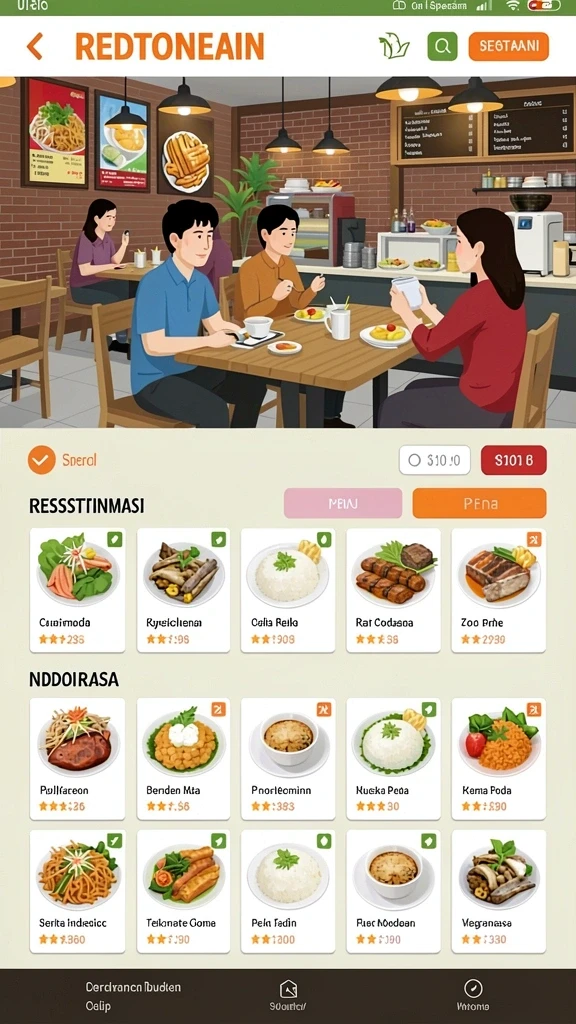Open the Camimoda dish card
This screenshot has height=1024, width=576.
click(78, 590)
